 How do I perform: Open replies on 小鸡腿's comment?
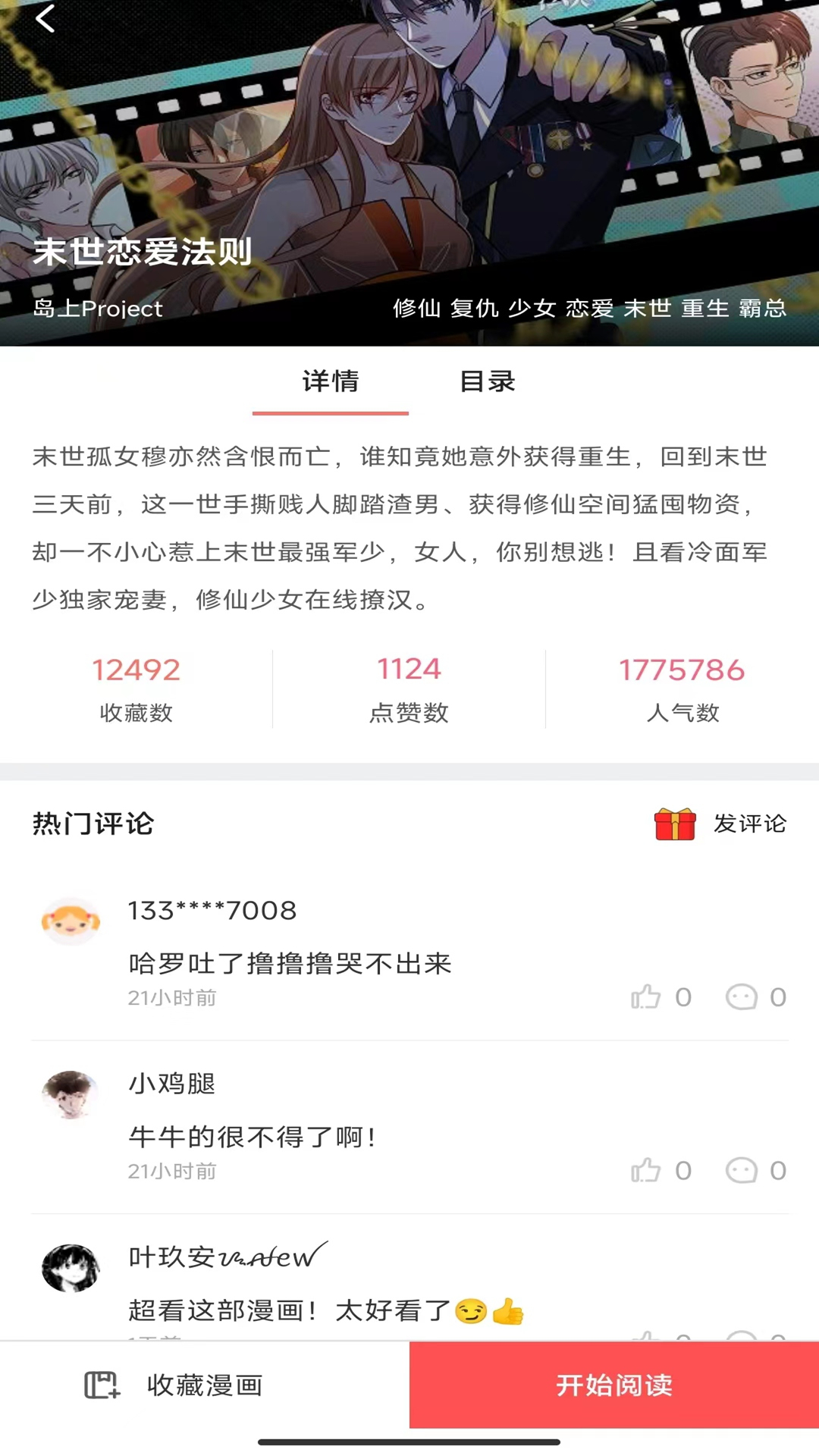pos(742,1170)
